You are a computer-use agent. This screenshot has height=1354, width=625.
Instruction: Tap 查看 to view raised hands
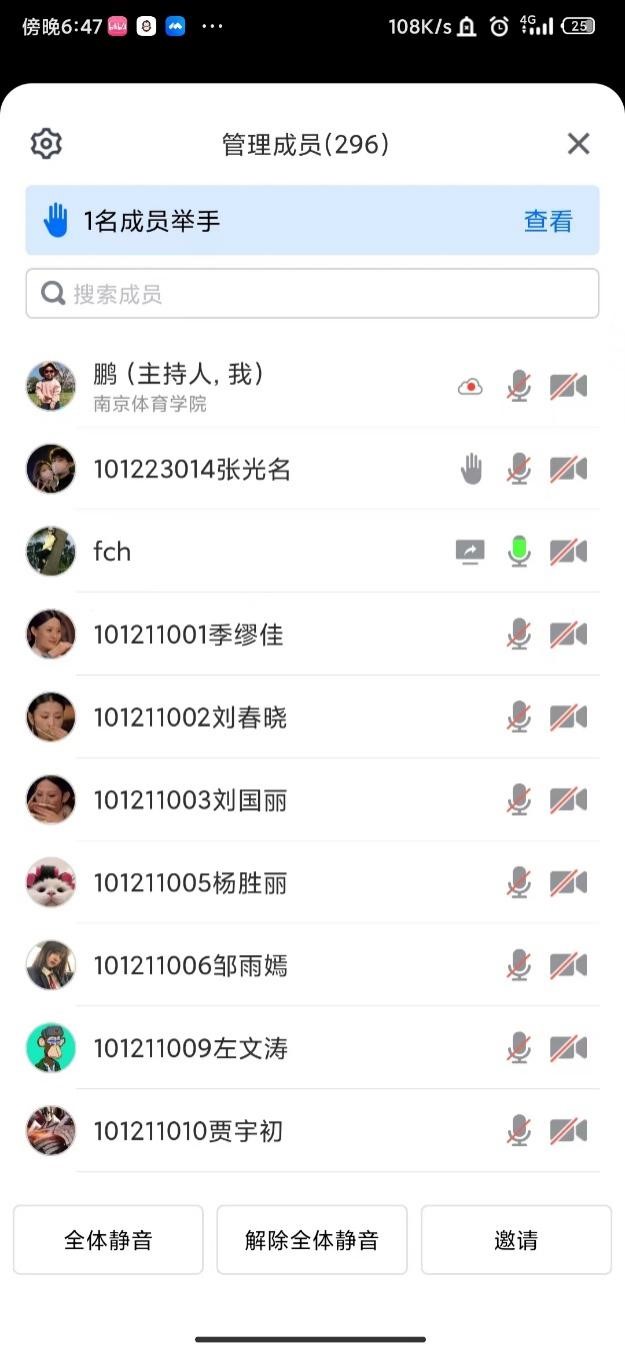coord(548,221)
